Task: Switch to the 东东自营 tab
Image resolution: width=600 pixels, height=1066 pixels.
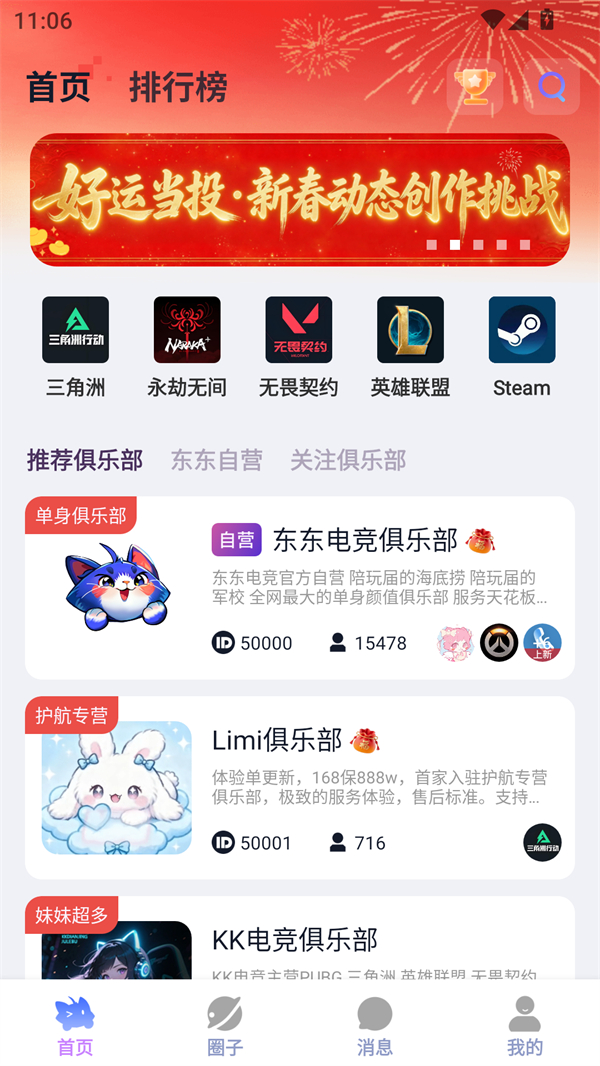Action: [216, 460]
